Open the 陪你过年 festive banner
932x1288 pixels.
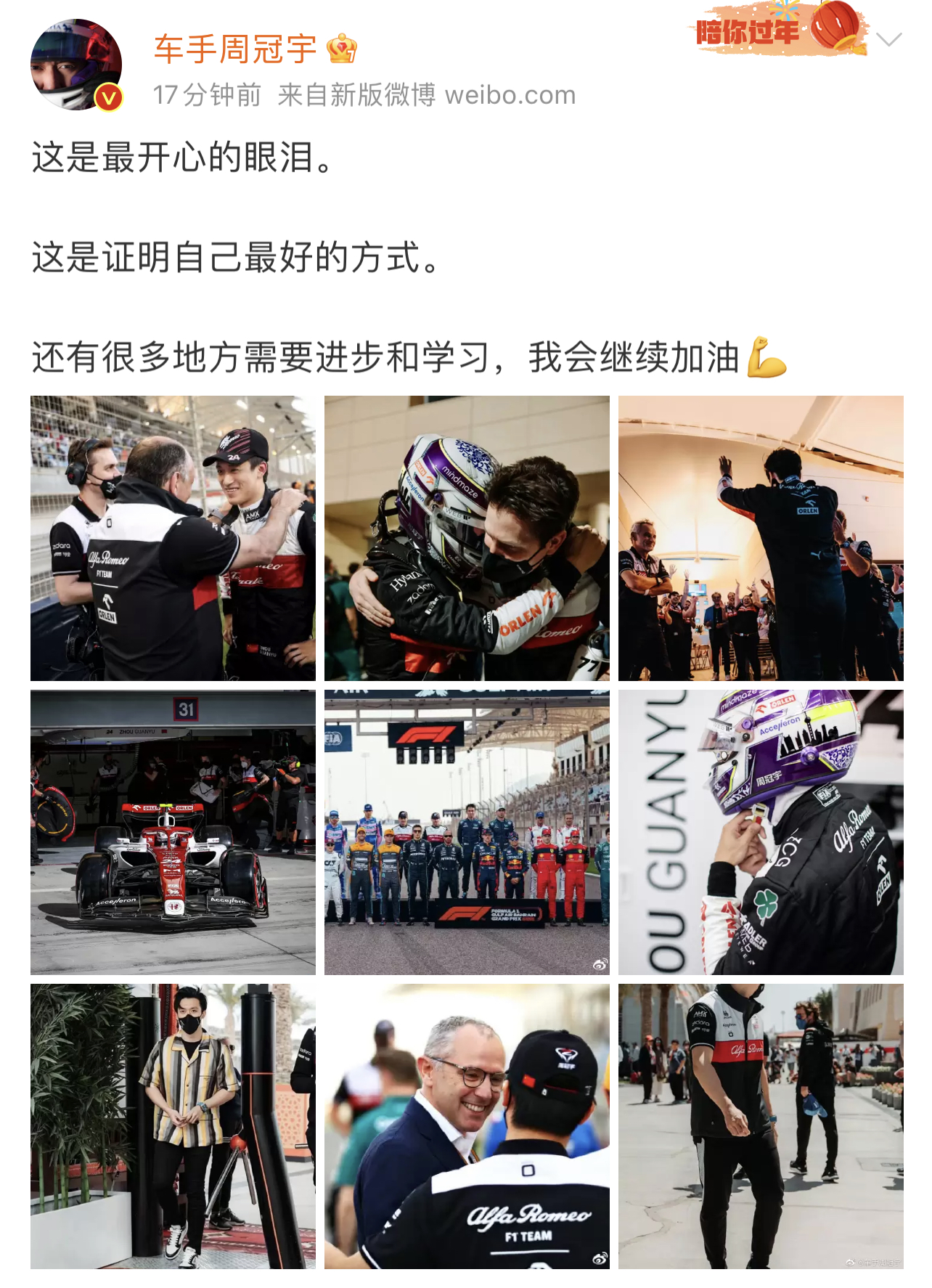777,29
